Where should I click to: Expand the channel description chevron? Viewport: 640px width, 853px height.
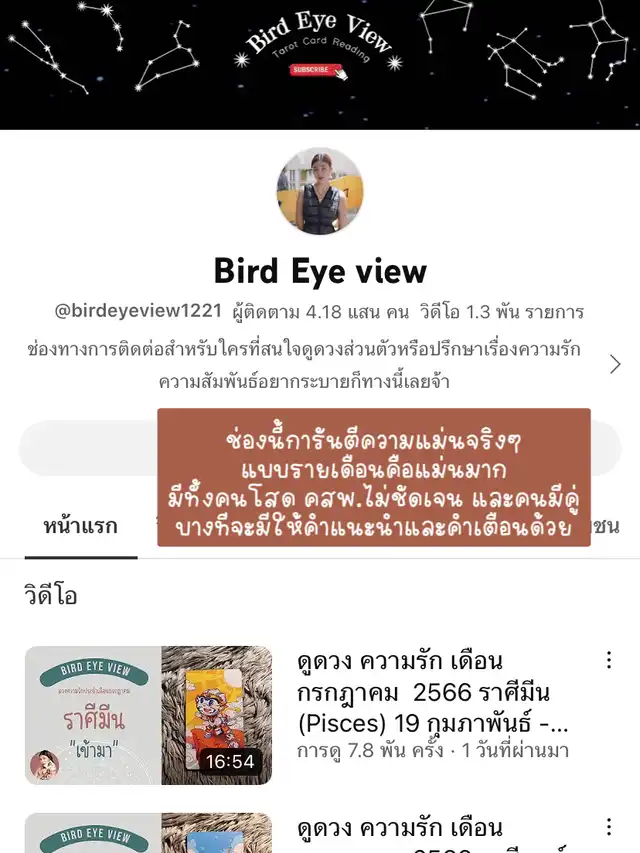click(x=615, y=365)
